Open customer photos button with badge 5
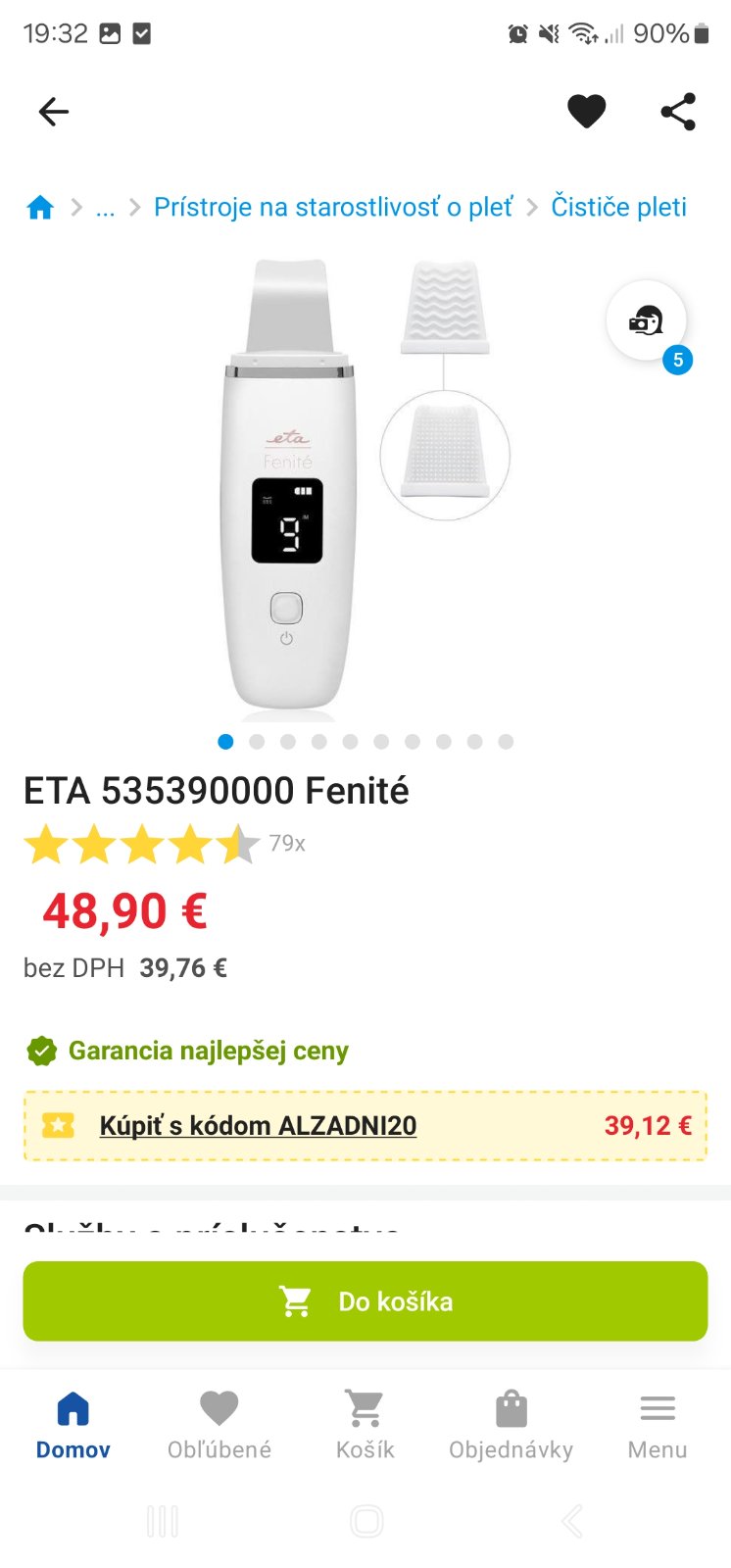 coord(647,321)
